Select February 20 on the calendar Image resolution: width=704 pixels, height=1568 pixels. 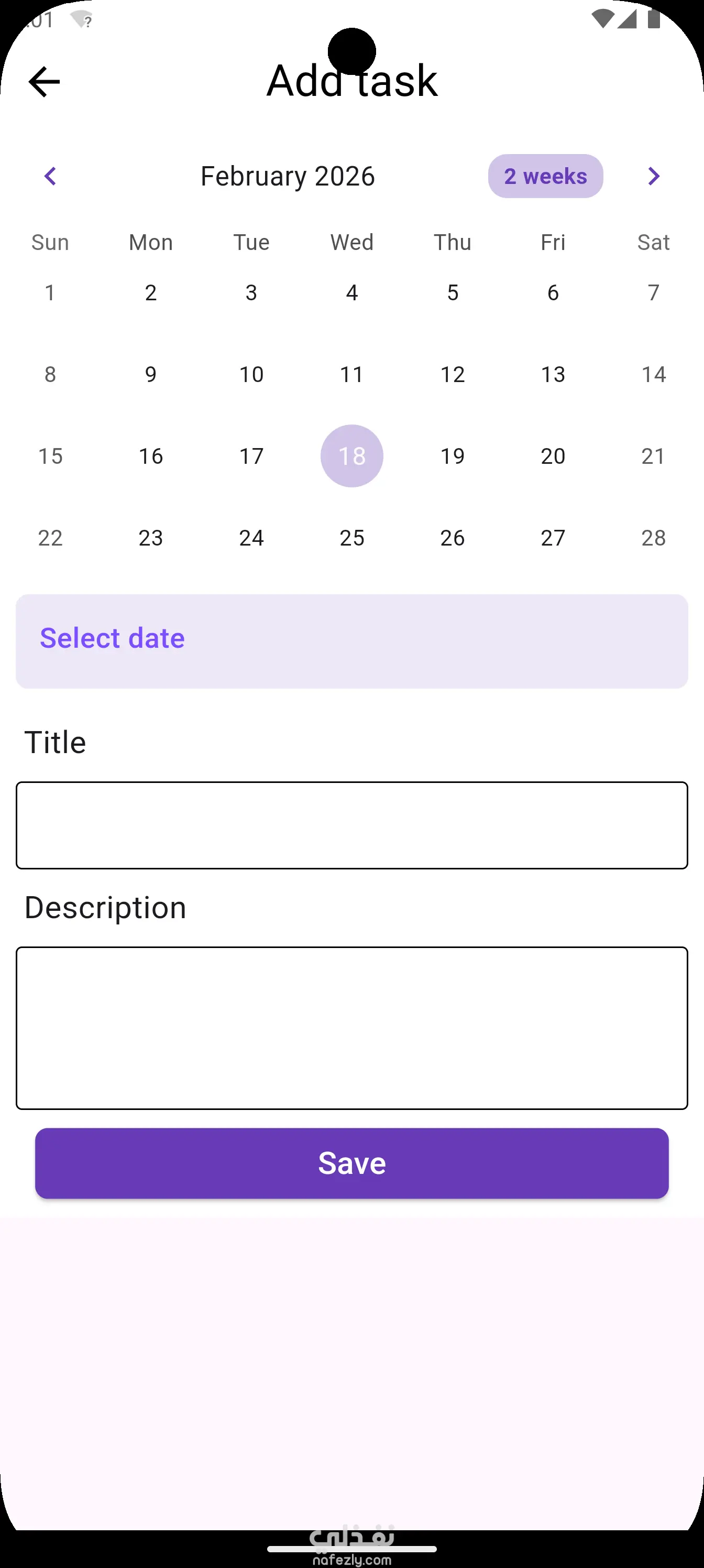pos(553,456)
